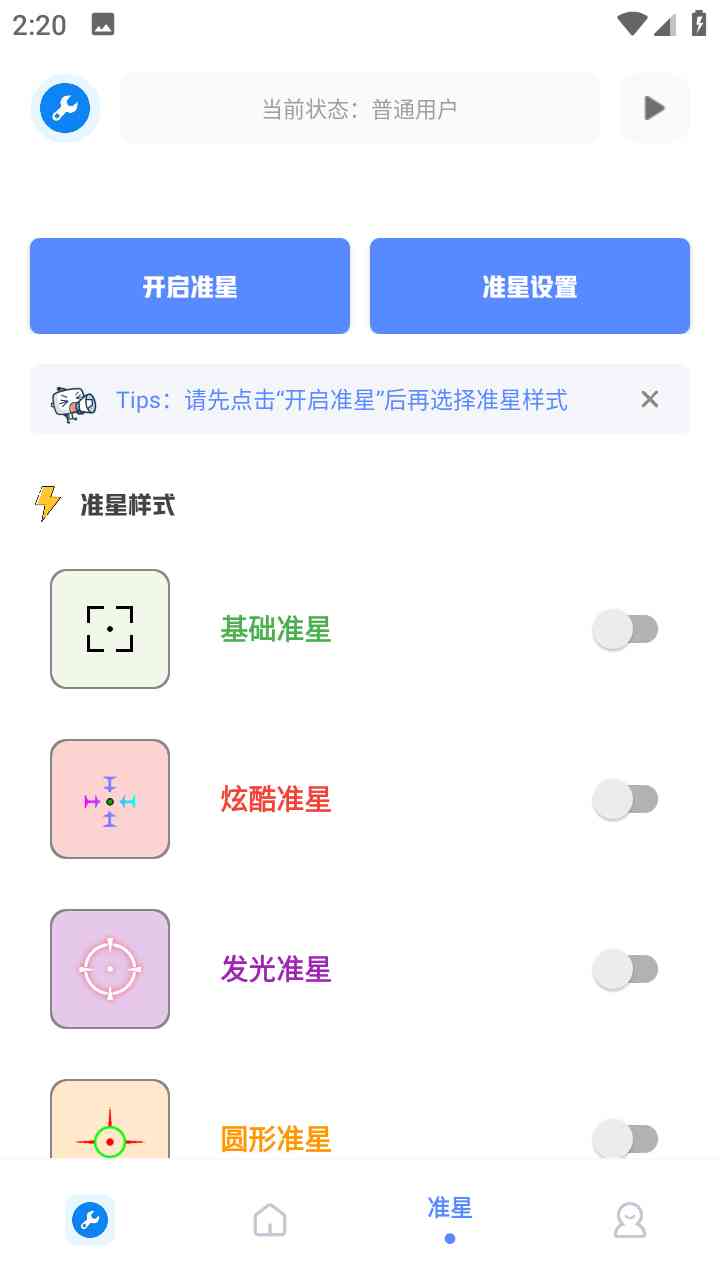Go to the home tab
Viewport: 720px width, 1280px height.
point(270,1220)
